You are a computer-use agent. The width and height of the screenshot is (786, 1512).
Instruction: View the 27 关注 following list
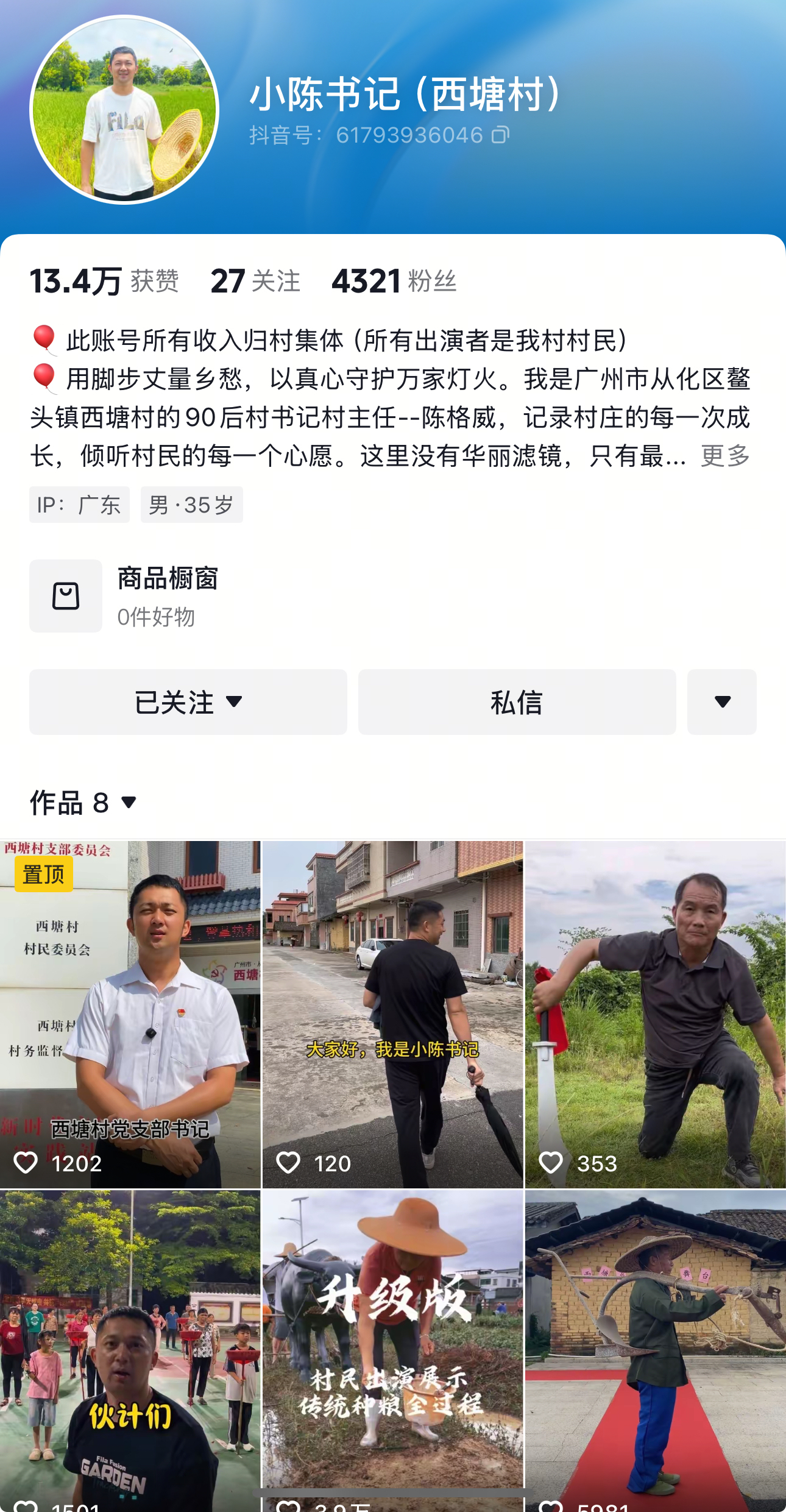[x=255, y=282]
